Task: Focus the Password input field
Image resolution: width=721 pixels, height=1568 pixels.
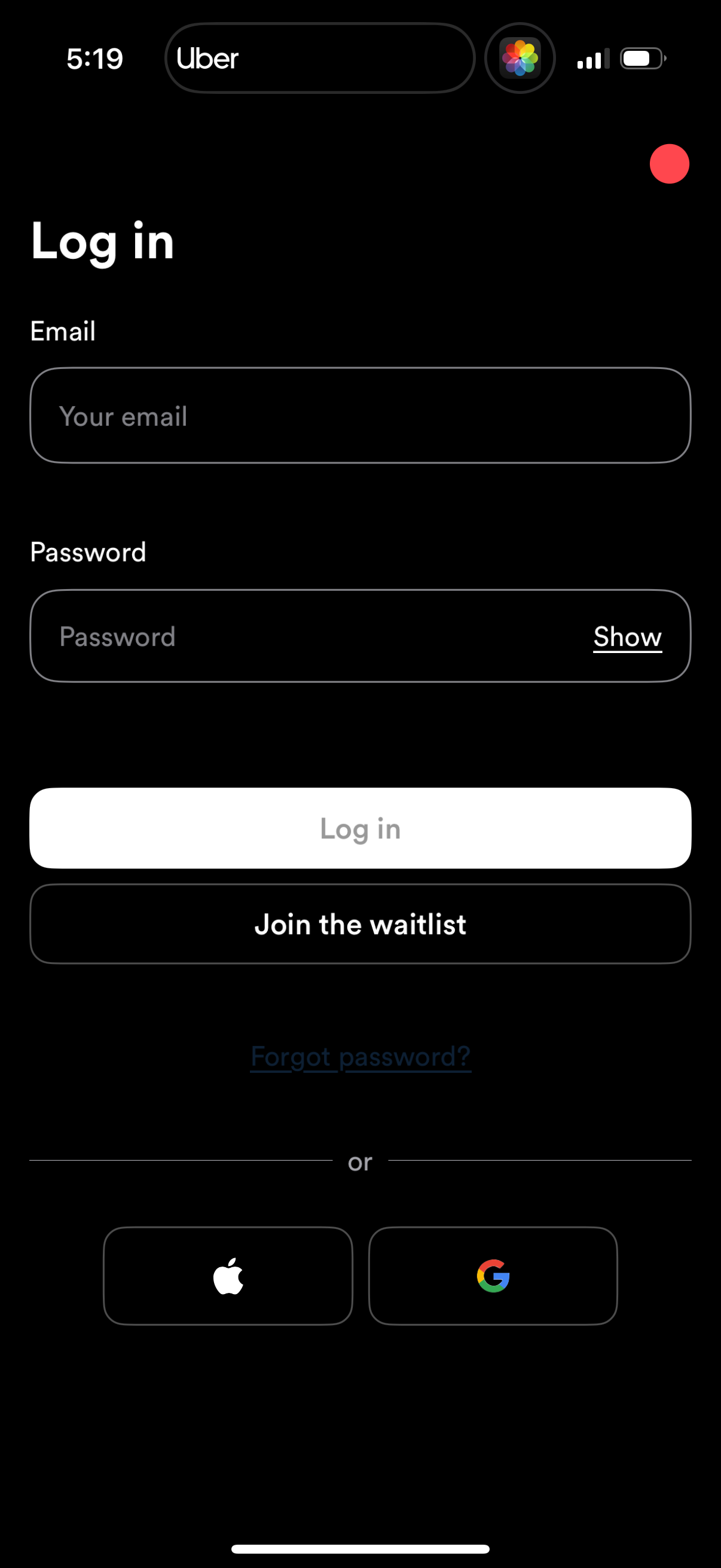Action: pyautogui.click(x=274, y=636)
